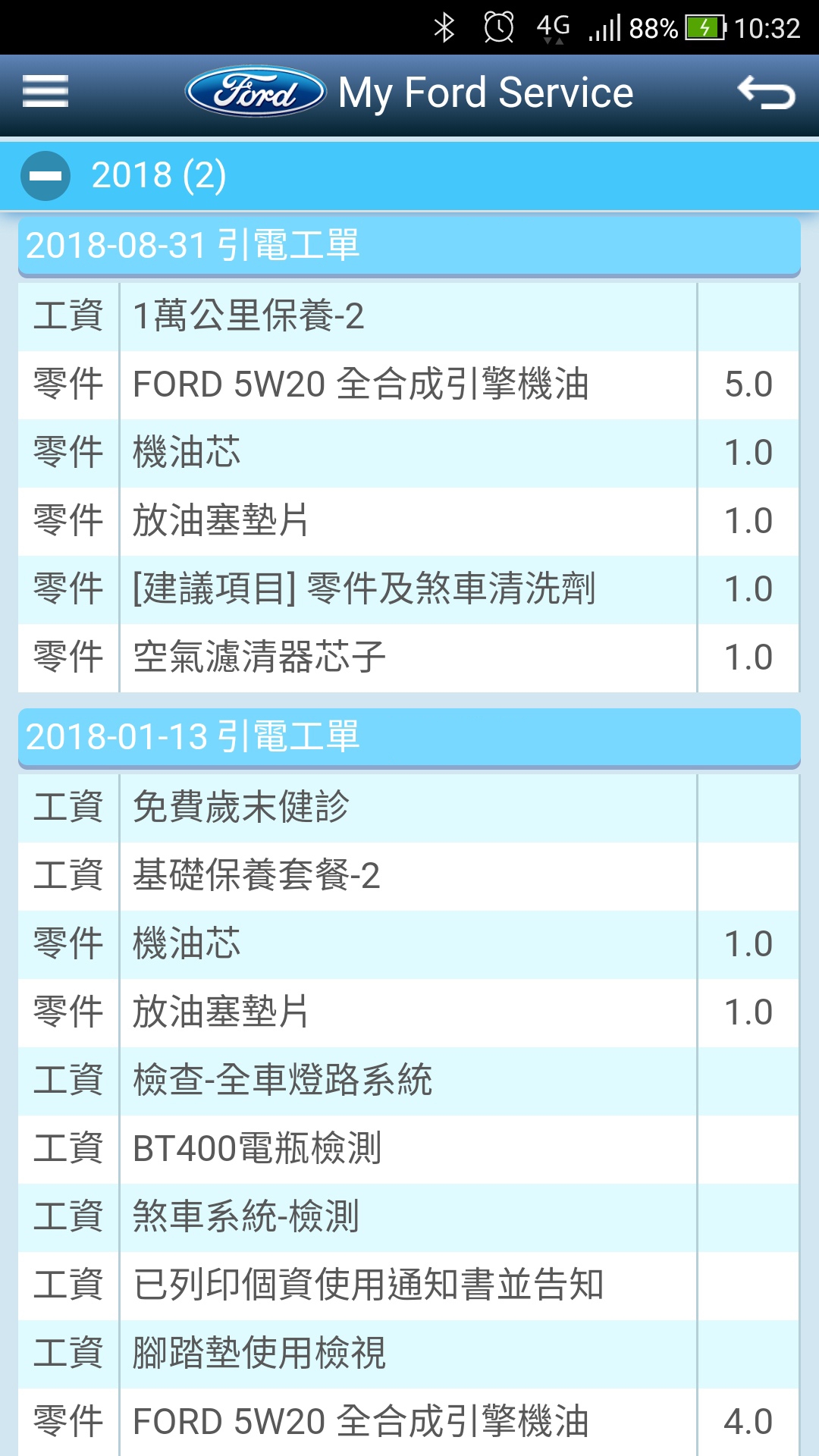
Task: Open the hamburger menu
Action: click(x=45, y=92)
